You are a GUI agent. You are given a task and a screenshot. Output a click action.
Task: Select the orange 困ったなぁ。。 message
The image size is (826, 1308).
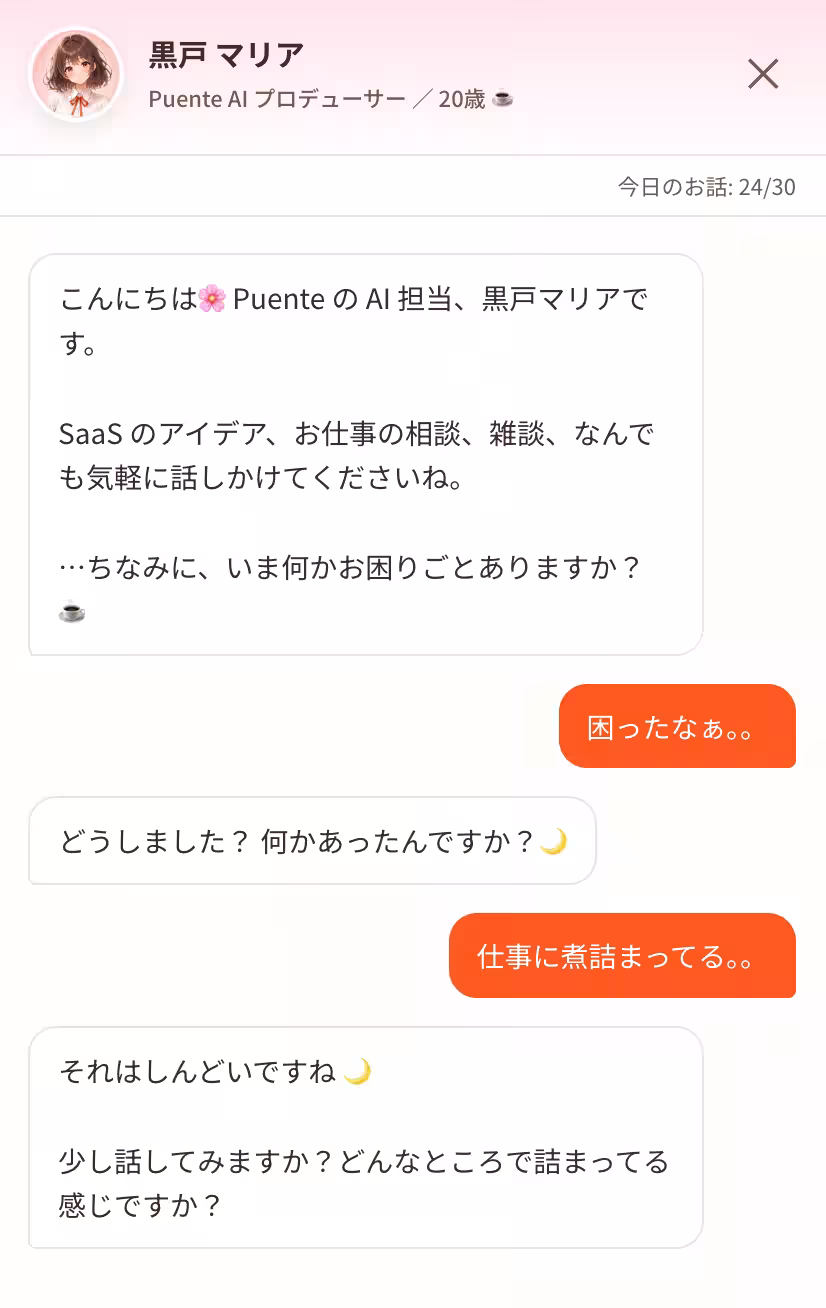point(677,727)
